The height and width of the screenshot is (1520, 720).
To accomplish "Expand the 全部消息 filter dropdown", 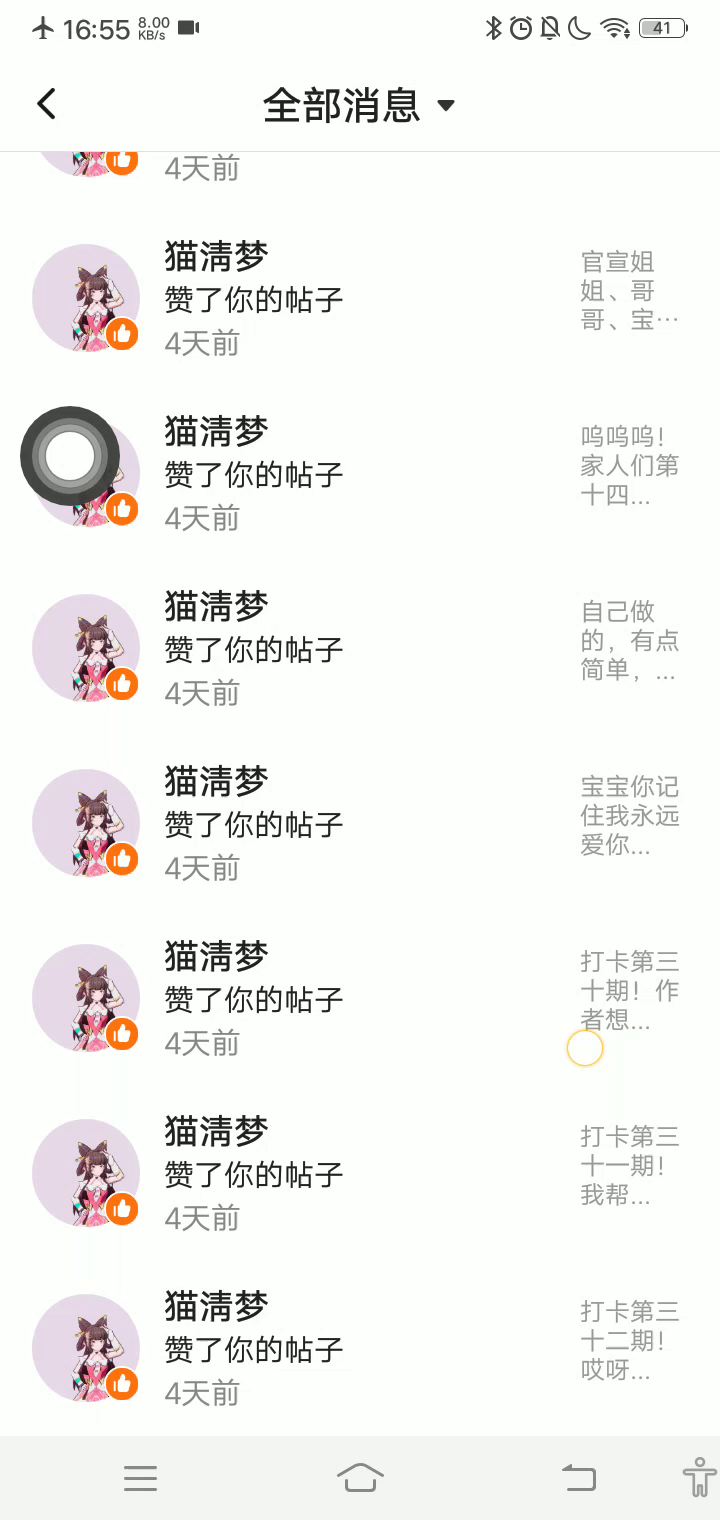I will coord(359,105).
